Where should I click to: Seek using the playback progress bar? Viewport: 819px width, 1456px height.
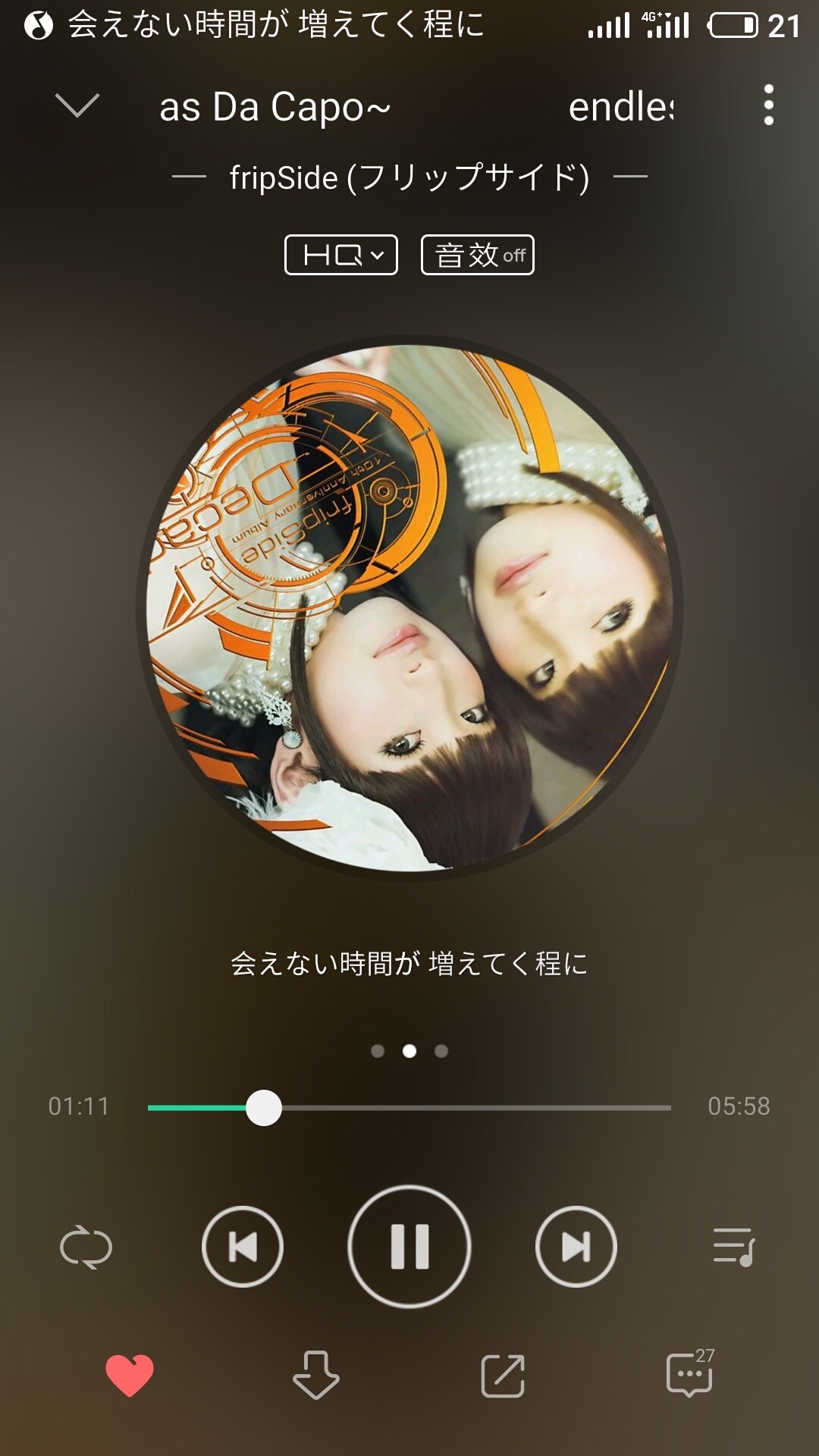[x=409, y=1108]
